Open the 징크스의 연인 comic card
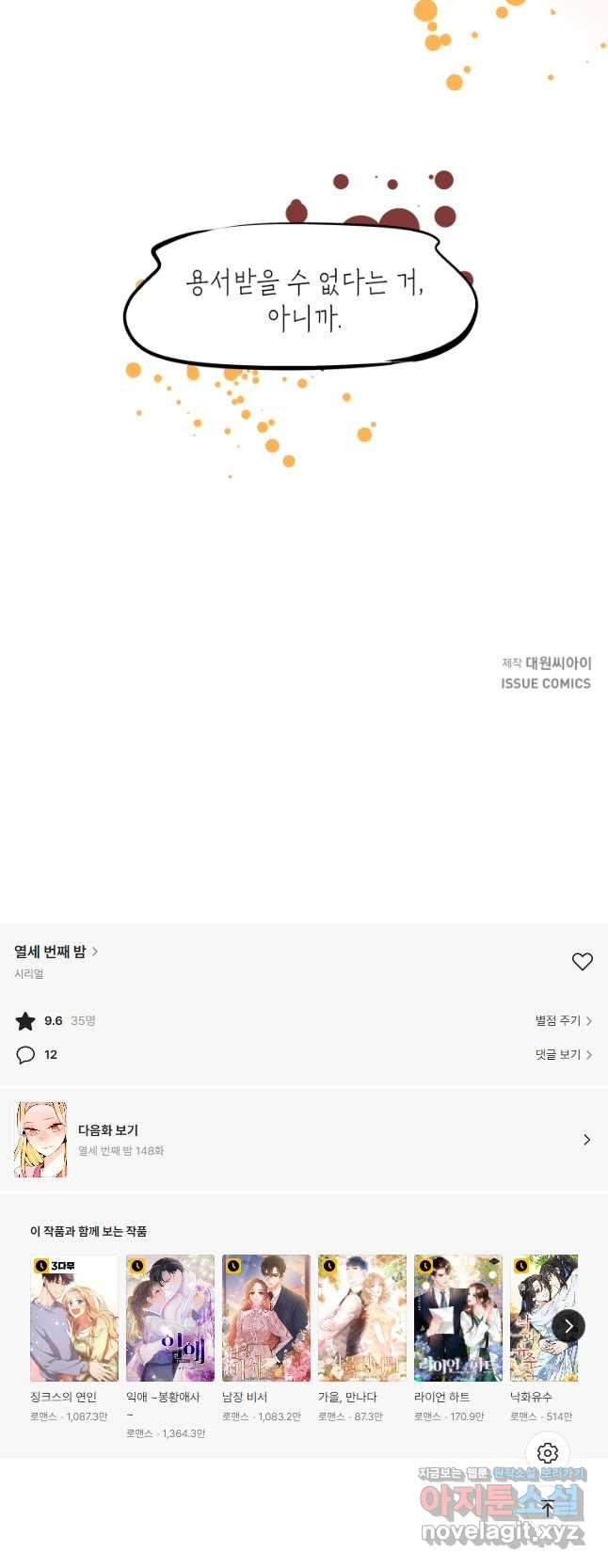The image size is (608, 1568). pos(73,1318)
